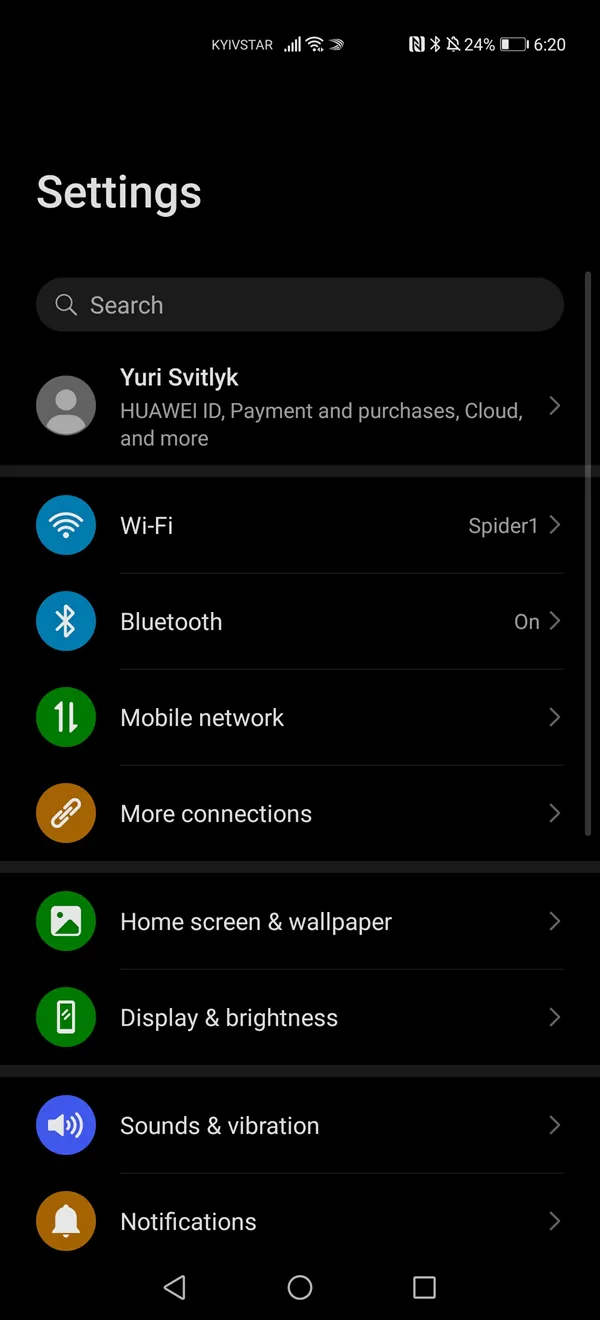Select More connections
This screenshot has height=1320, width=600.
300,813
